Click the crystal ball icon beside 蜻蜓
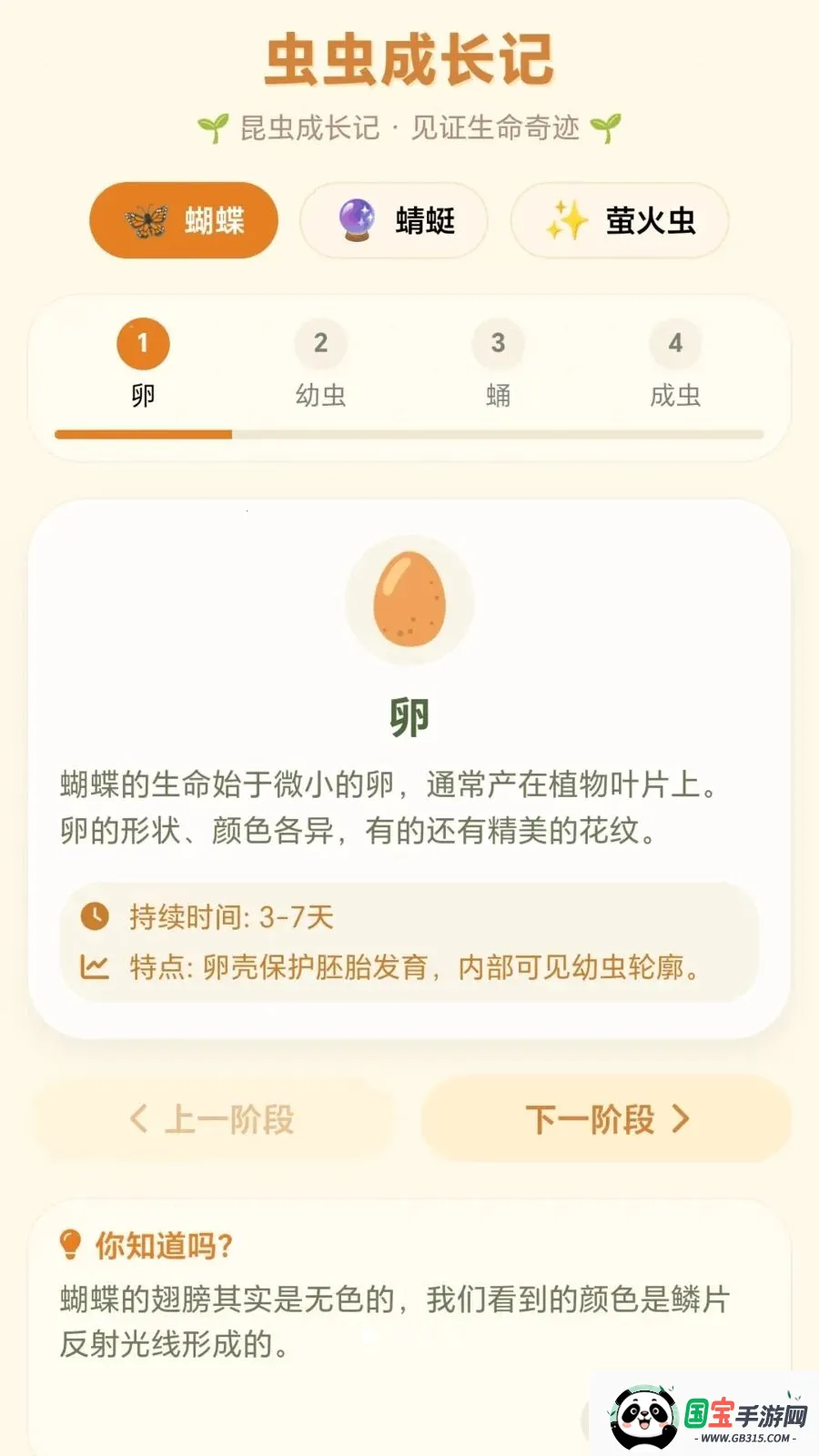 click(x=357, y=219)
